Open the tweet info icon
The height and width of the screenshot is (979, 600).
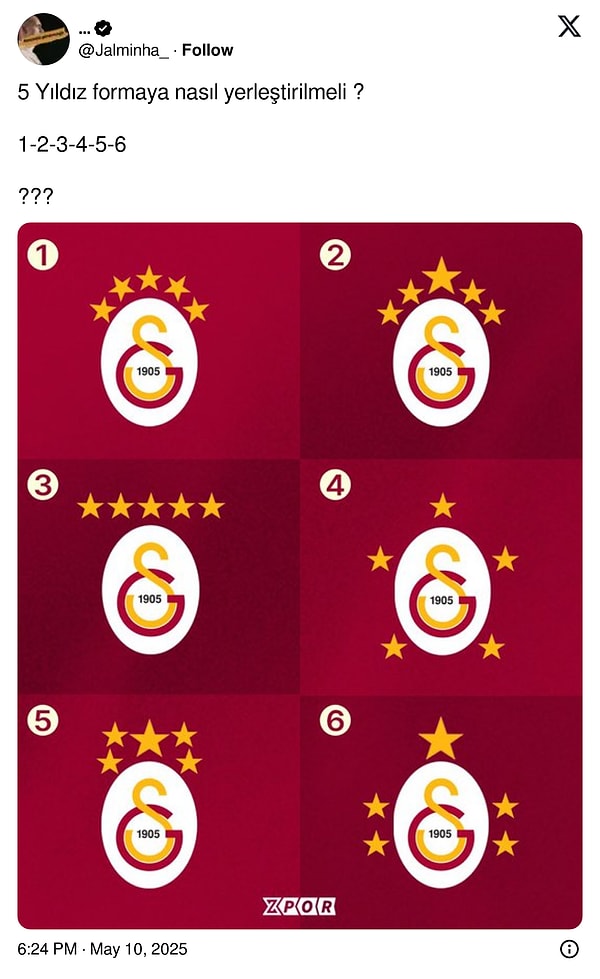click(568, 949)
